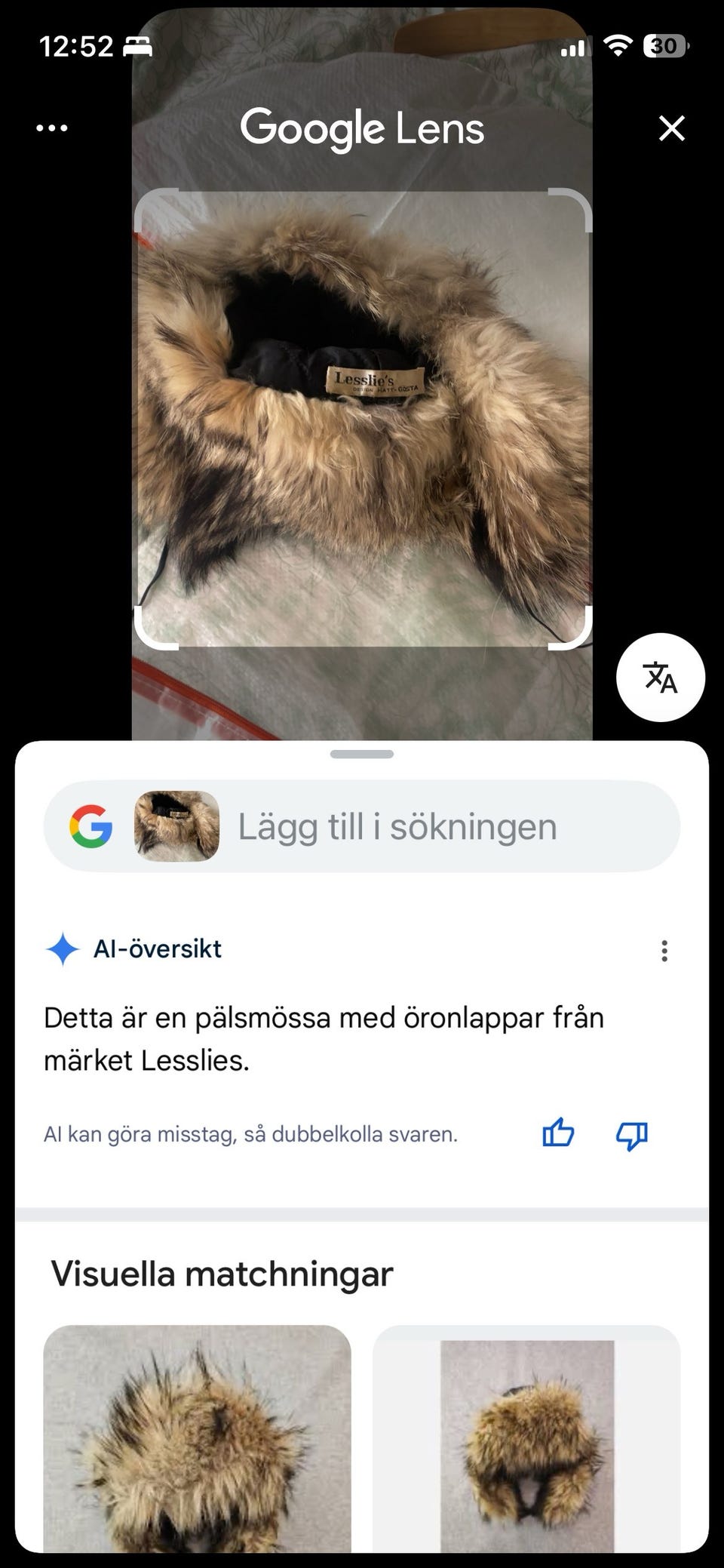Tap the disclaimer about AI making mistakes
724x1568 pixels.
[x=250, y=1134]
